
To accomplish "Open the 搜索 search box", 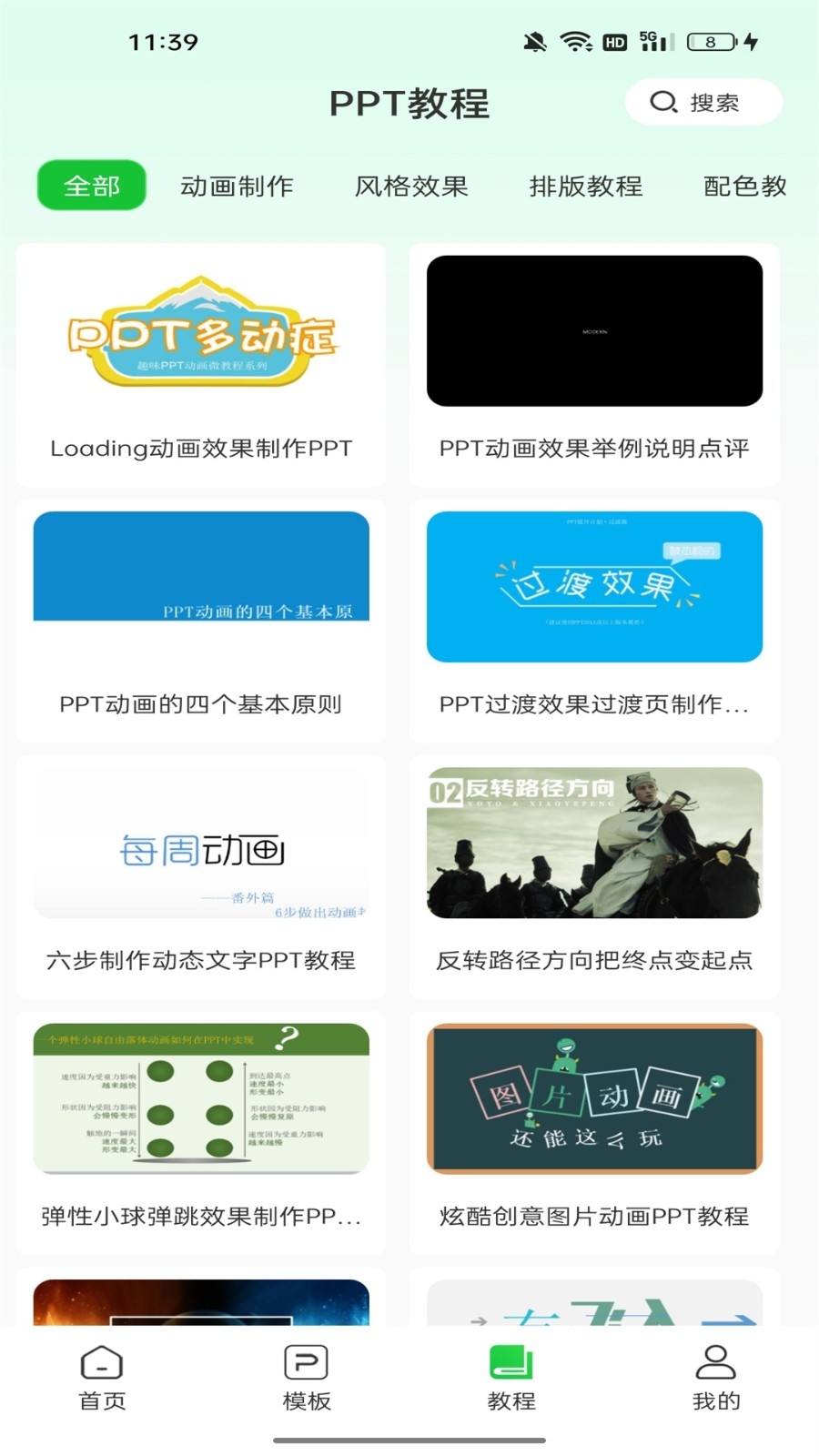I will click(703, 102).
